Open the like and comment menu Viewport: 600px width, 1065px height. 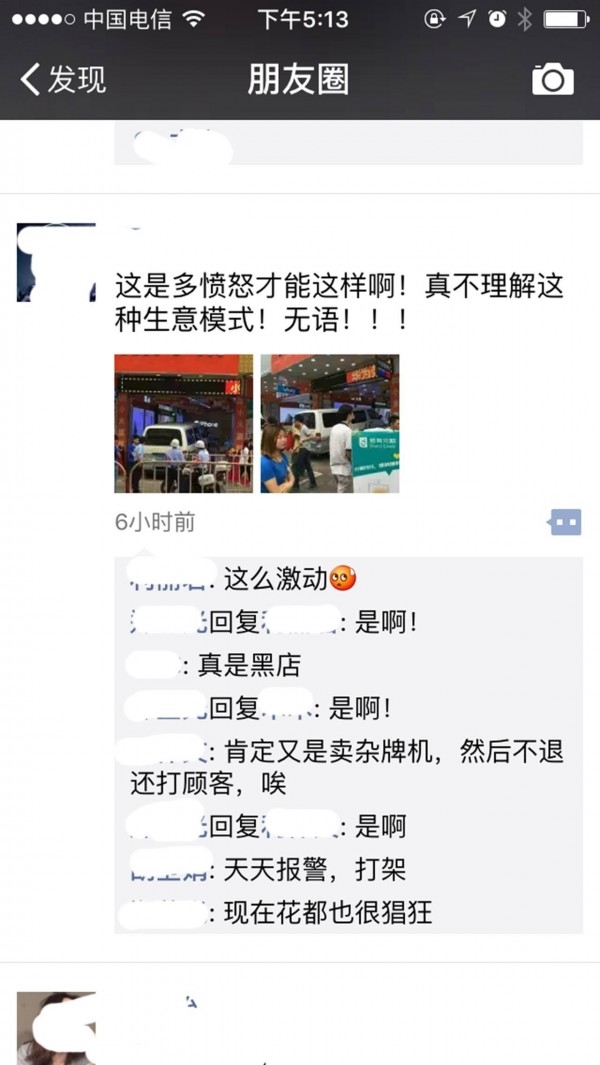pyautogui.click(x=565, y=521)
